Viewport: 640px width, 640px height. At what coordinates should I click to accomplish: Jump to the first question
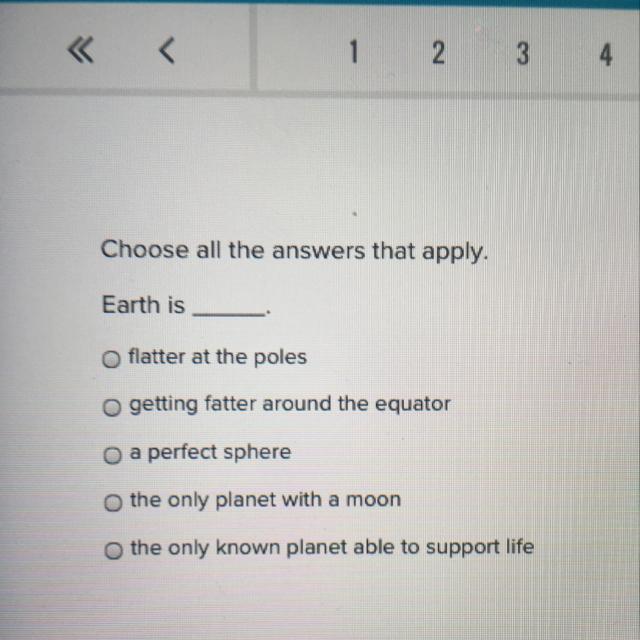click(78, 53)
